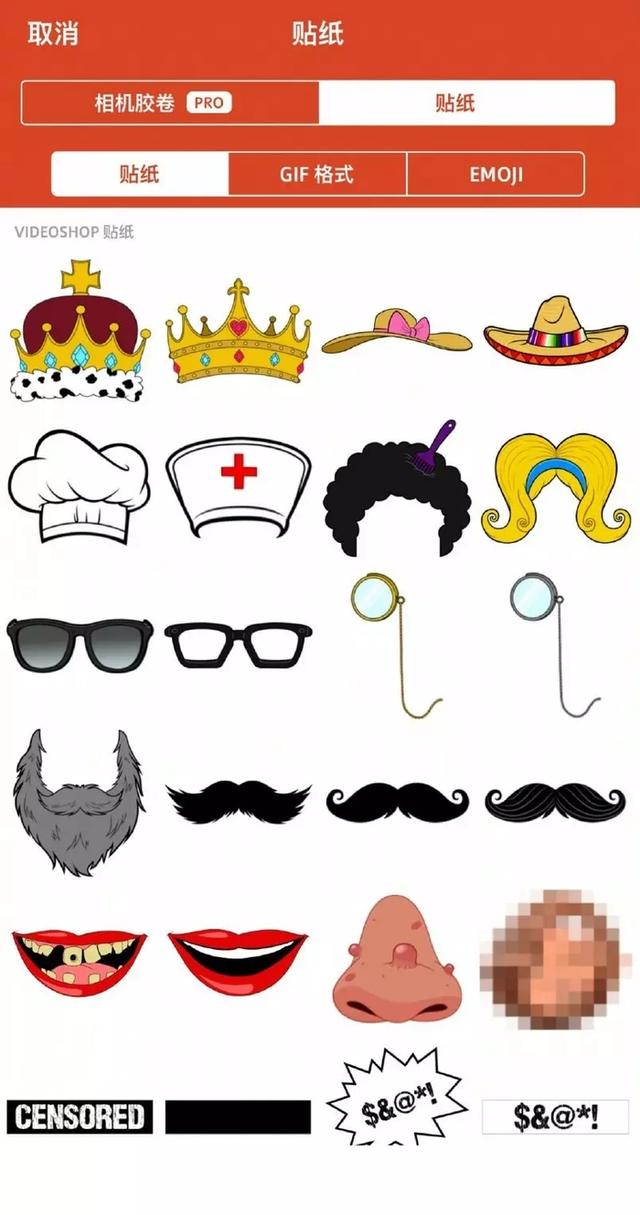The height and width of the screenshot is (1215, 640).
Task: Add the dark sunglasses sticker
Action: pyautogui.click(x=80, y=644)
